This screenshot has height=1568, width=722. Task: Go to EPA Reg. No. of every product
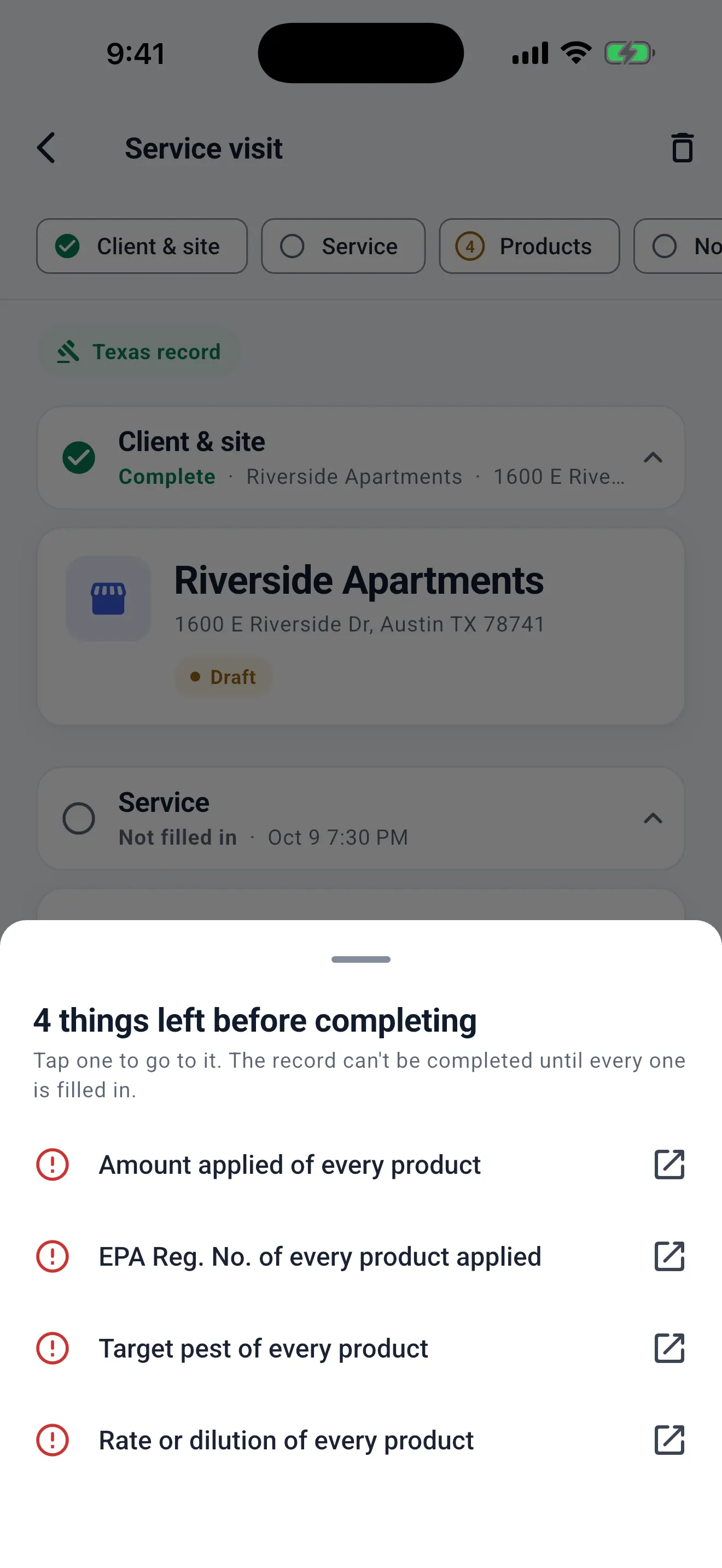(360, 1256)
